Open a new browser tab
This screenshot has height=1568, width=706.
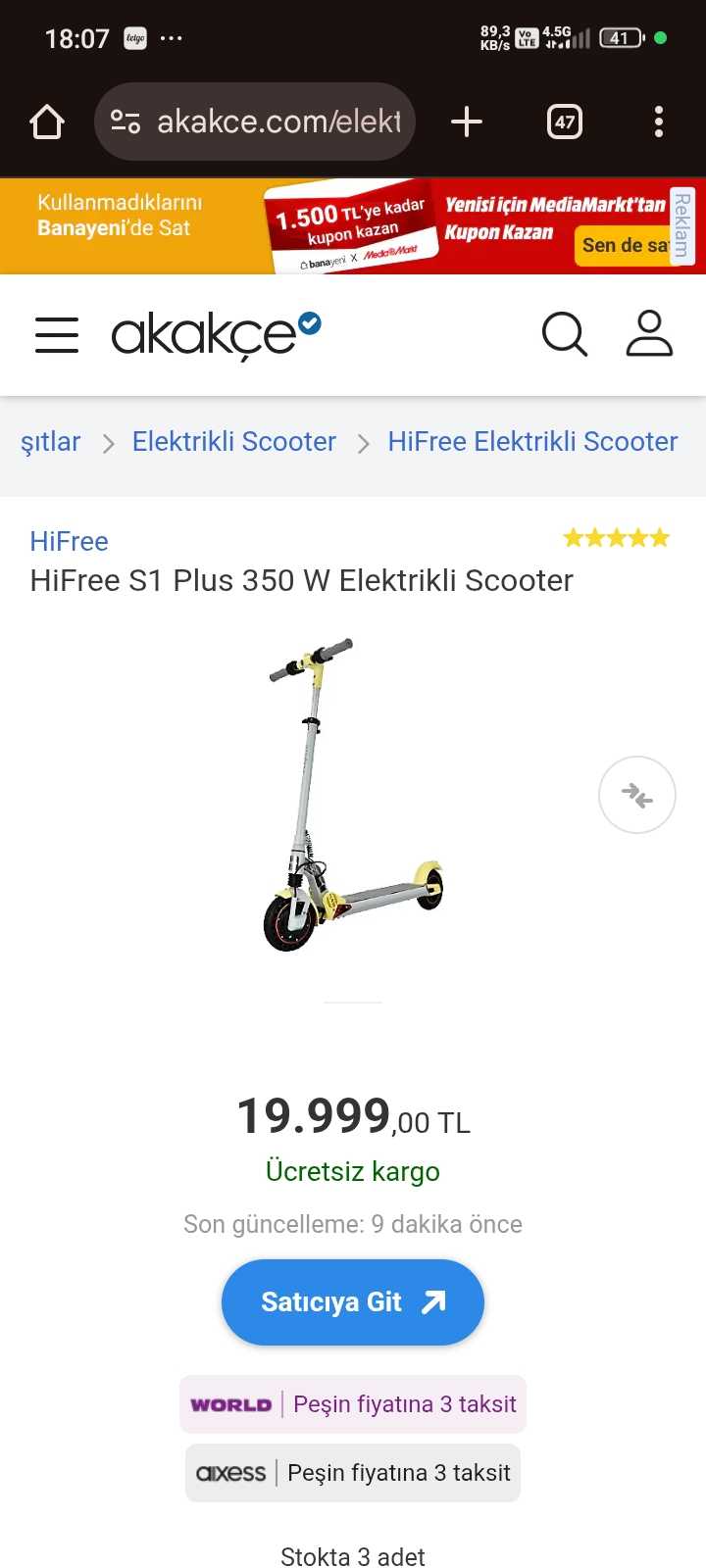[x=467, y=122]
